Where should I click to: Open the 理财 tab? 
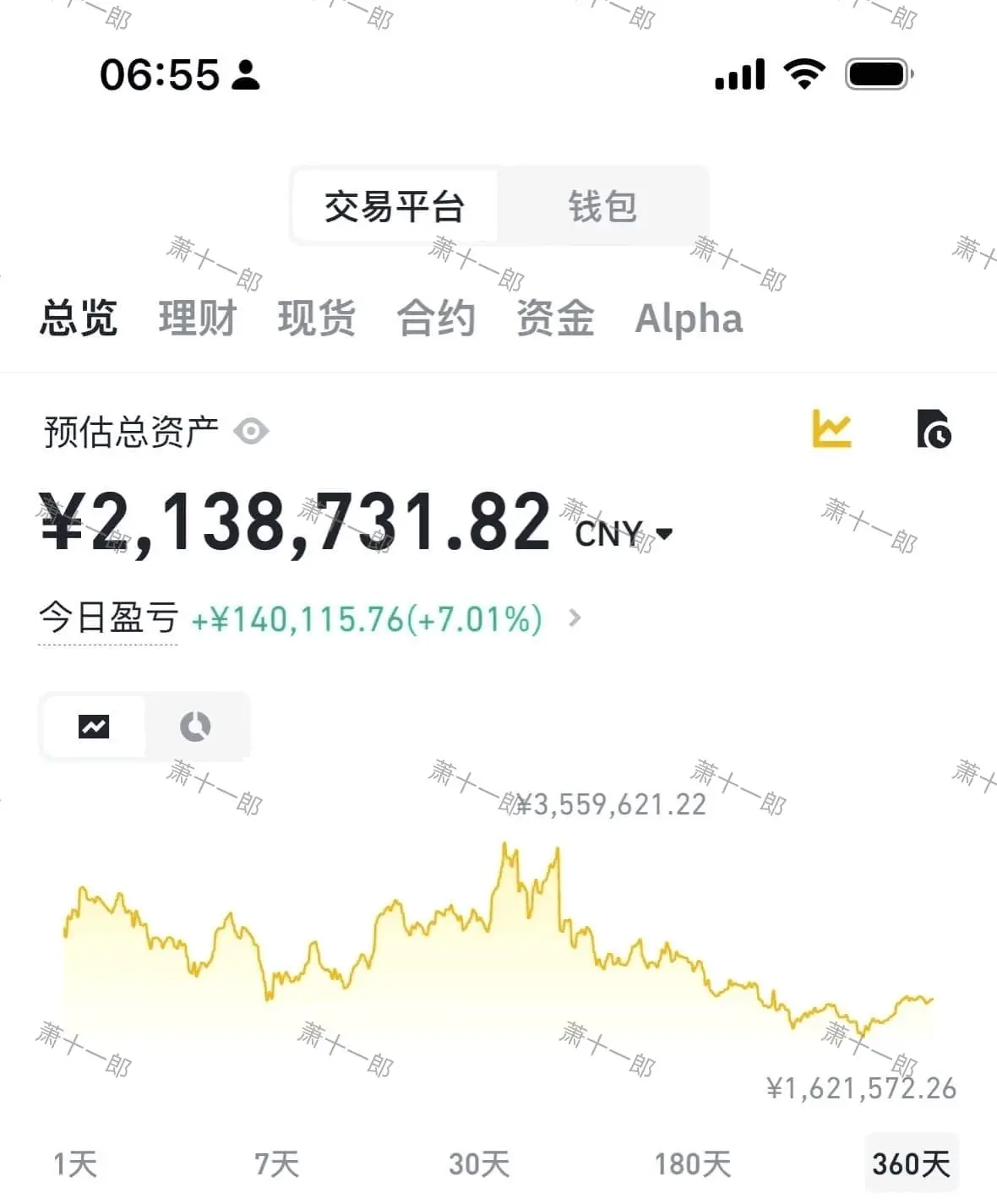click(198, 319)
